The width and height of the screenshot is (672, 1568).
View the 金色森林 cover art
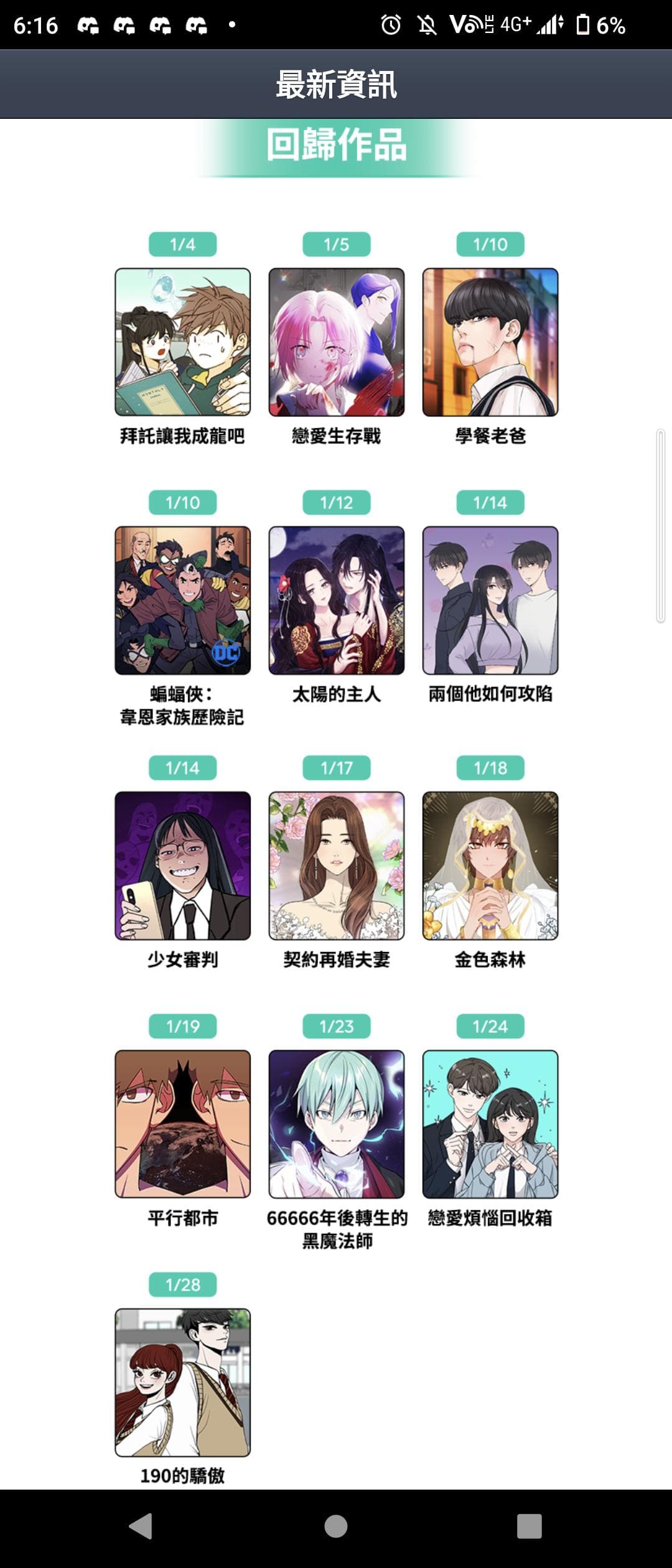[489, 865]
